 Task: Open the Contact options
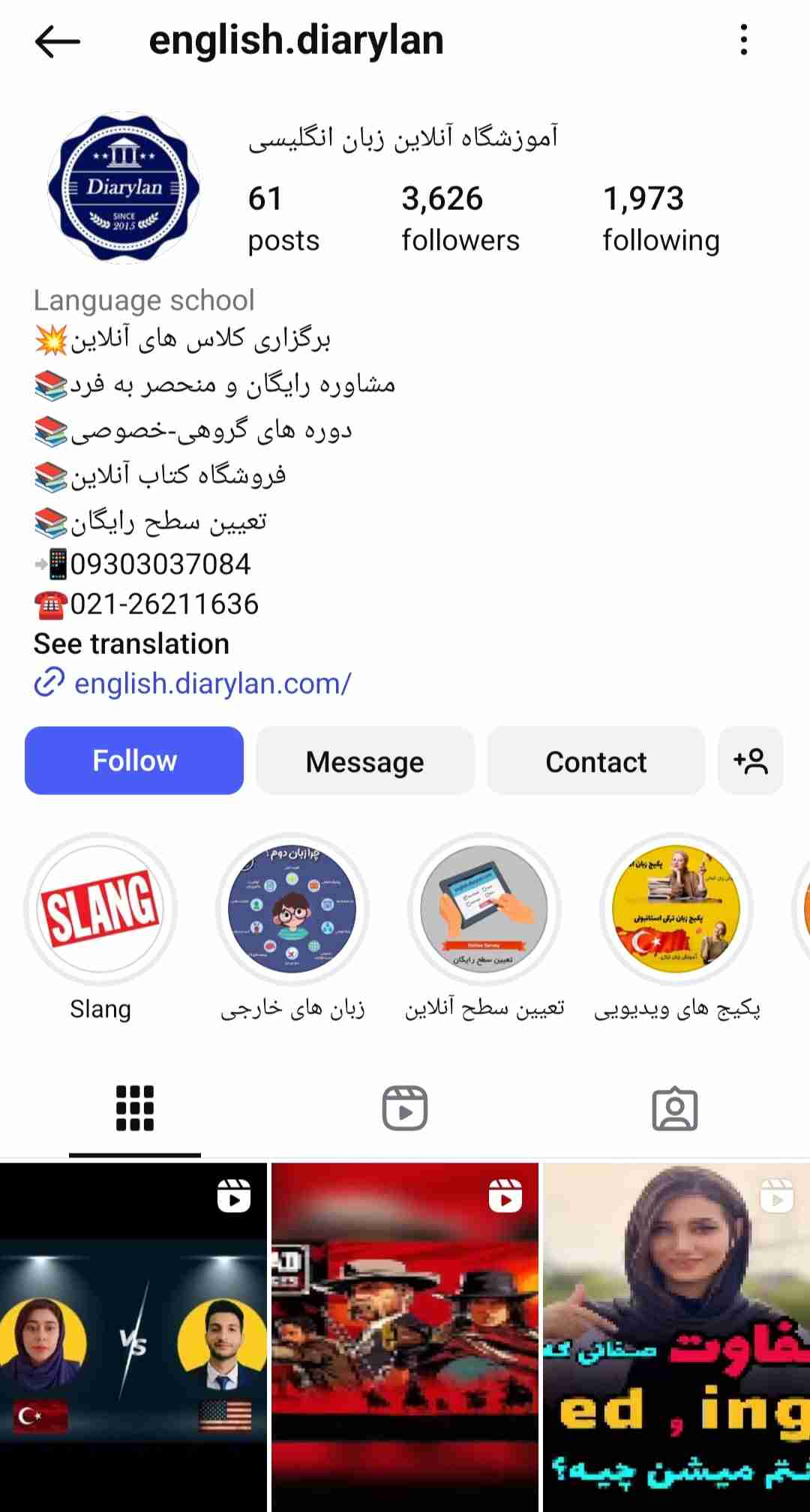tap(596, 760)
